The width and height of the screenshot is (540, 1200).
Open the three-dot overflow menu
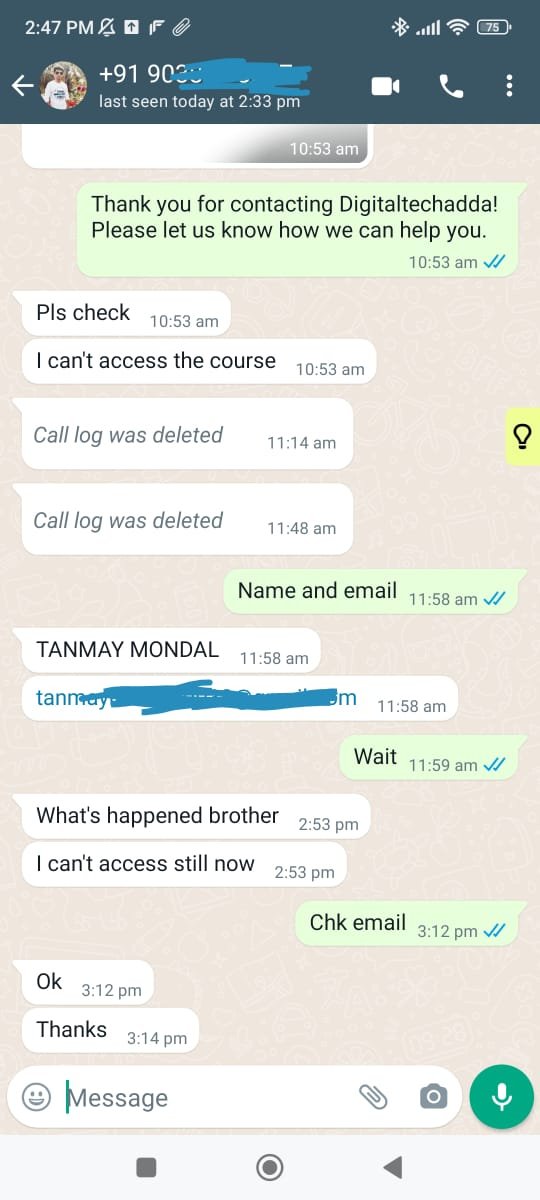[x=509, y=86]
